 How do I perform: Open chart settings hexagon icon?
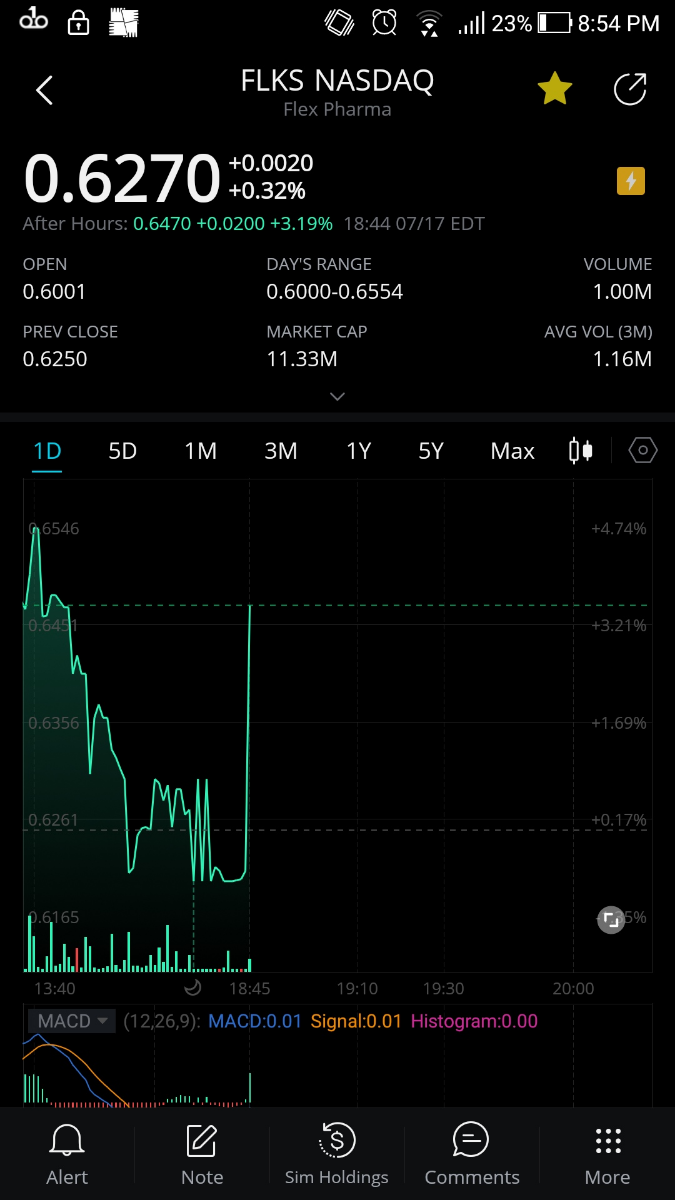[642, 451]
